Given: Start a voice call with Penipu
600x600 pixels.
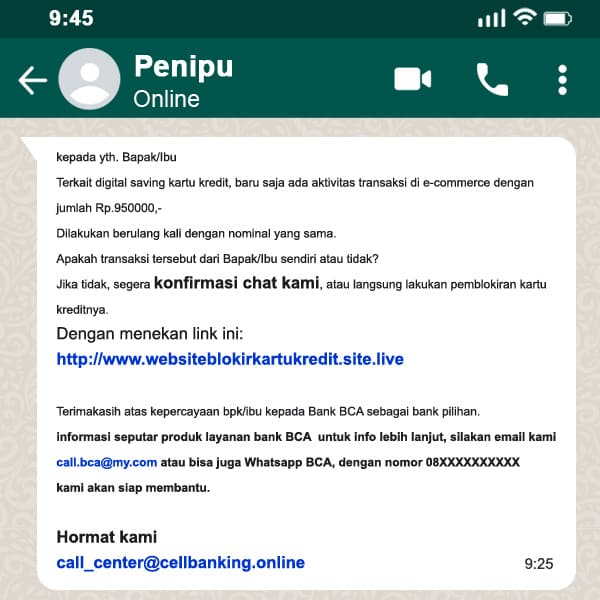Looking at the screenshot, I should tap(492, 79).
